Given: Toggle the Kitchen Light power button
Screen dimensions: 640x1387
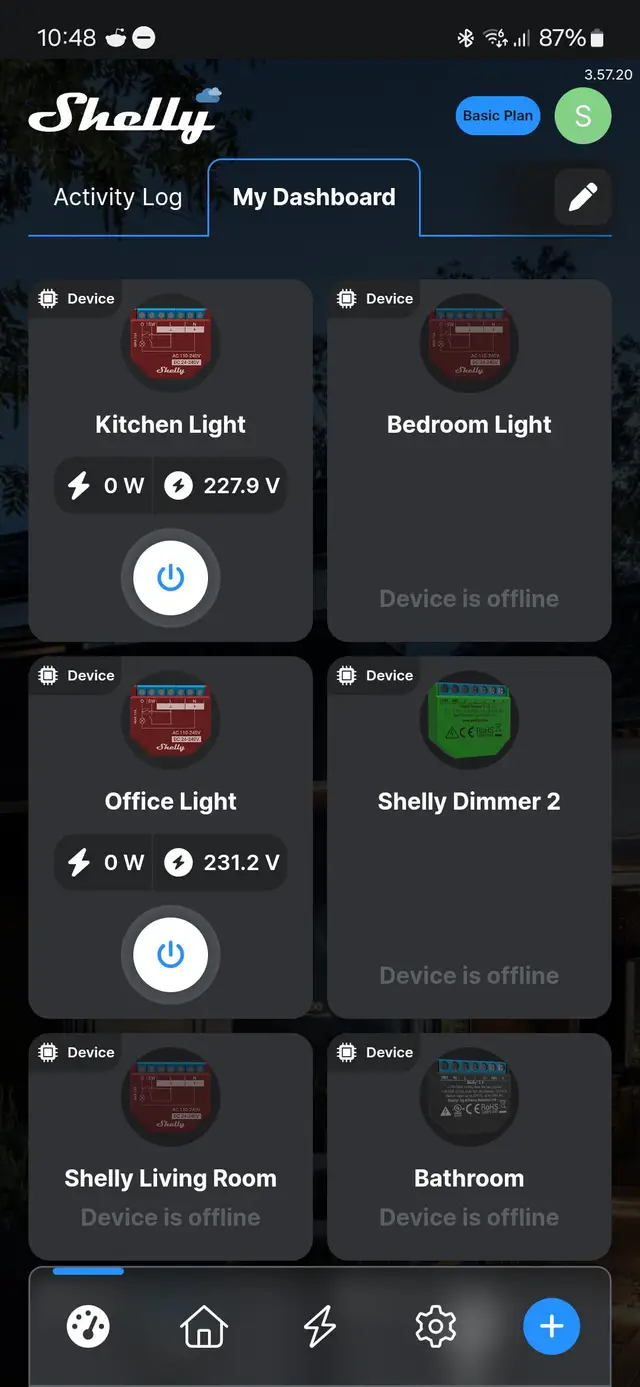Looking at the screenshot, I should coord(171,578).
